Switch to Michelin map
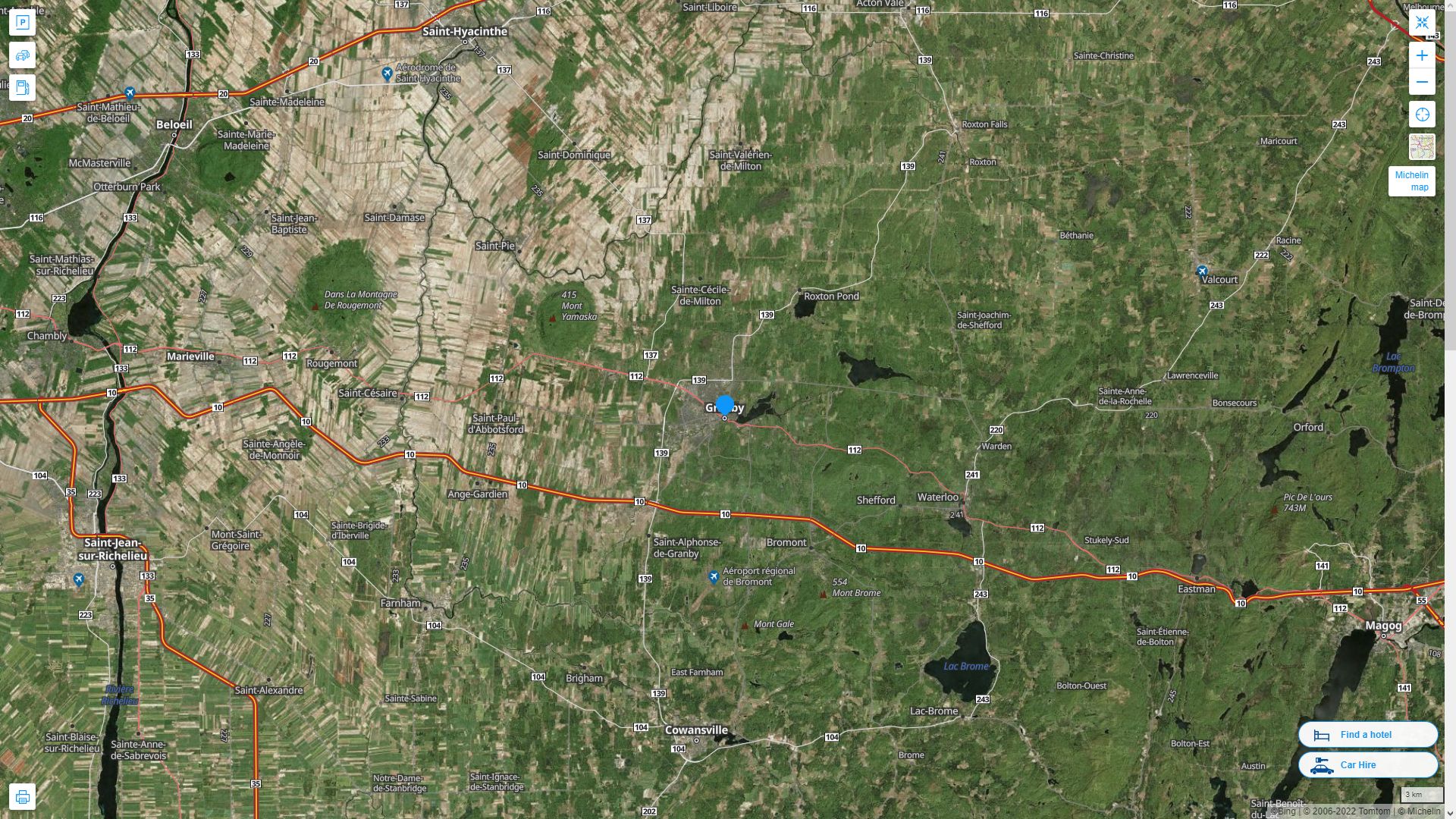Screen dimensions: 1456x819 [1411, 181]
